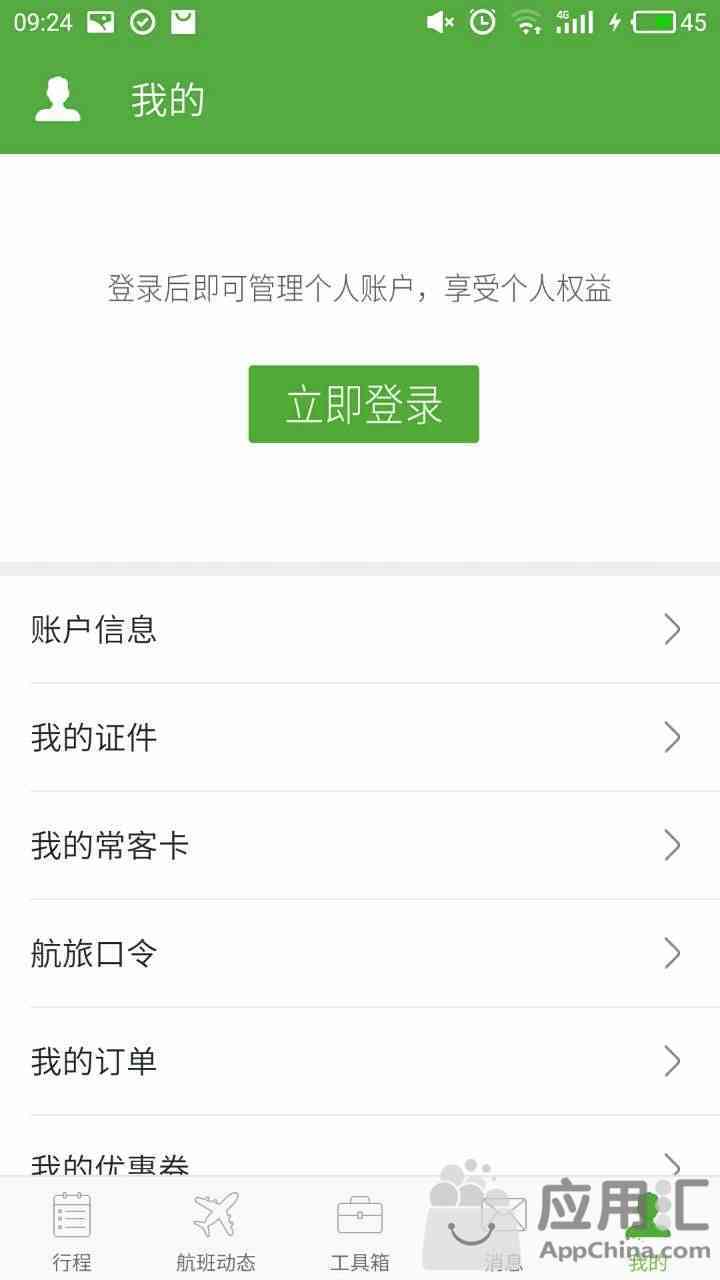The width and height of the screenshot is (720, 1280).
Task: Open 账户信息 account information
Action: click(360, 630)
